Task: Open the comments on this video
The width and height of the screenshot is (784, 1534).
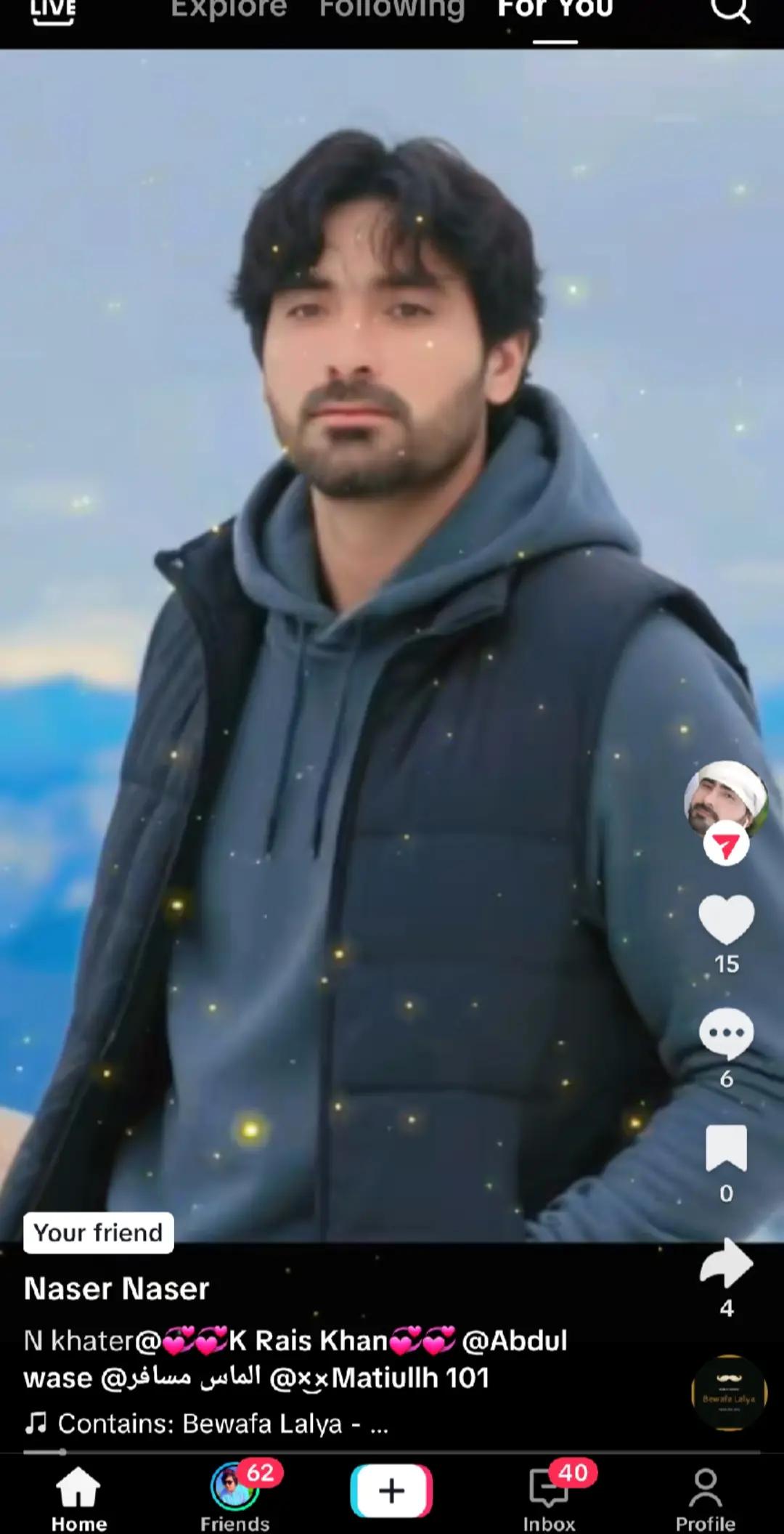Action: click(726, 1034)
